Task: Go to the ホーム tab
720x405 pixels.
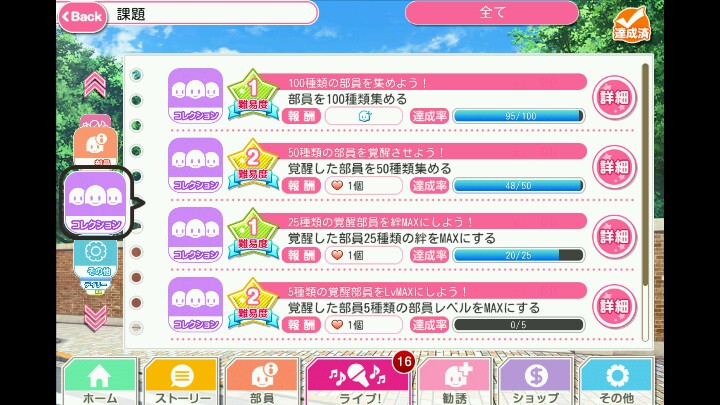Action: 99,382
